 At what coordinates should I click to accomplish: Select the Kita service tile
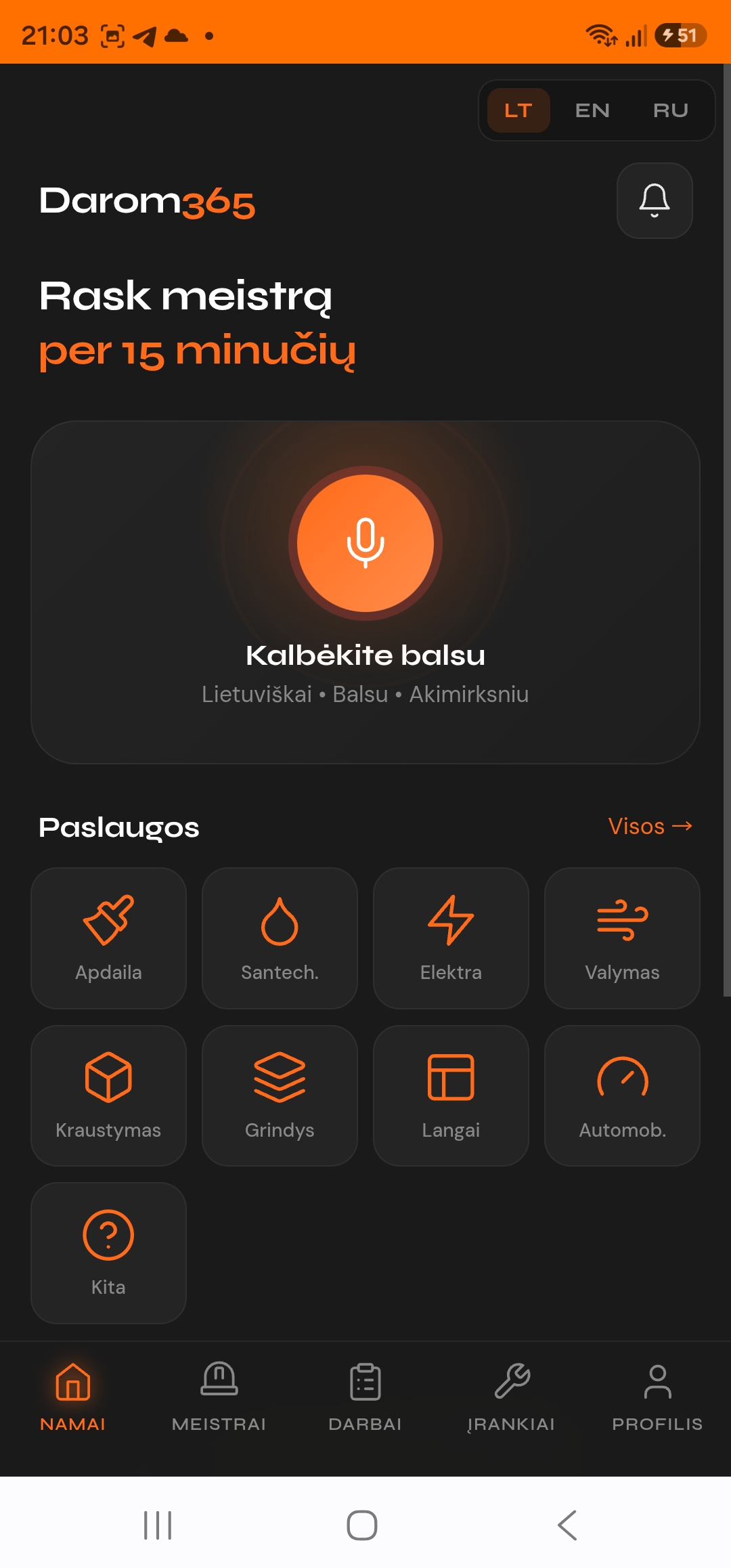(108, 1253)
